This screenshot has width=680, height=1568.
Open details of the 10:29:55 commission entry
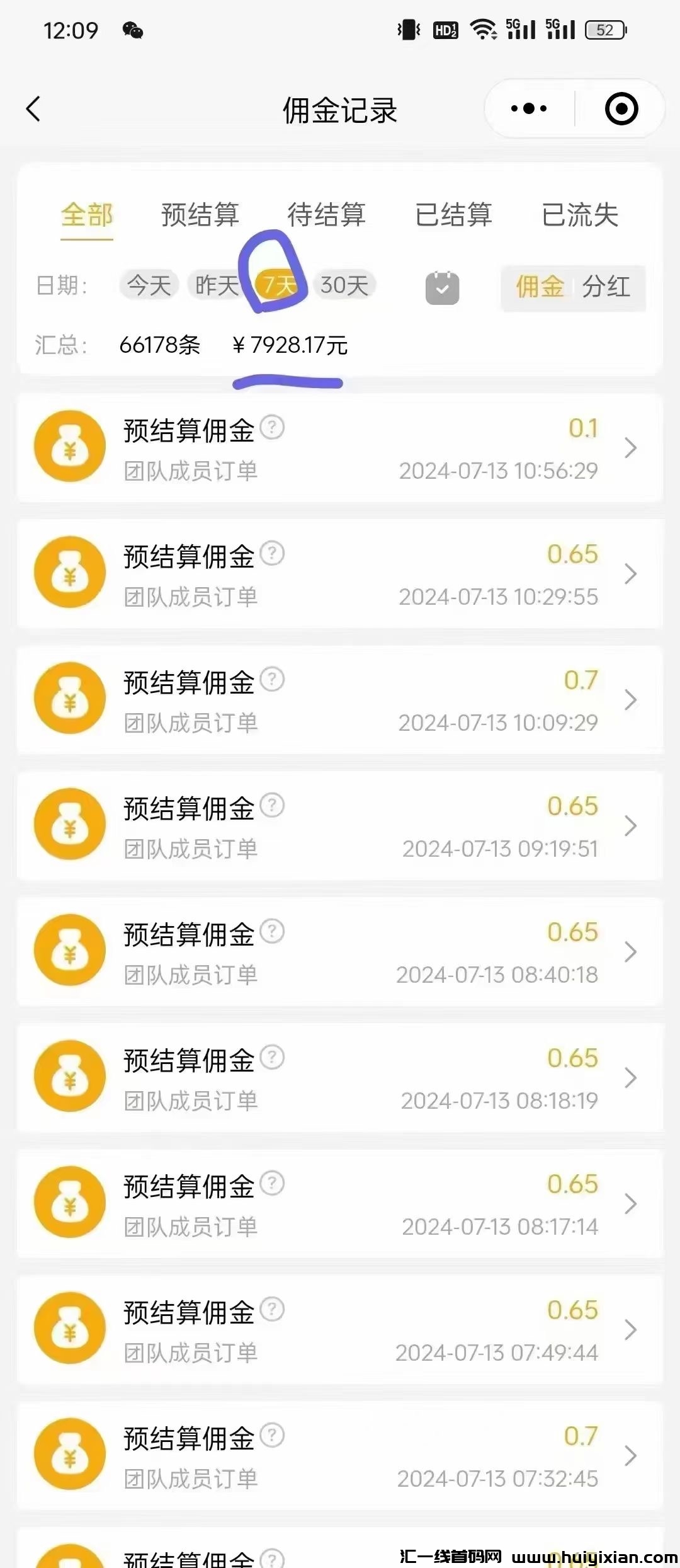click(x=631, y=575)
